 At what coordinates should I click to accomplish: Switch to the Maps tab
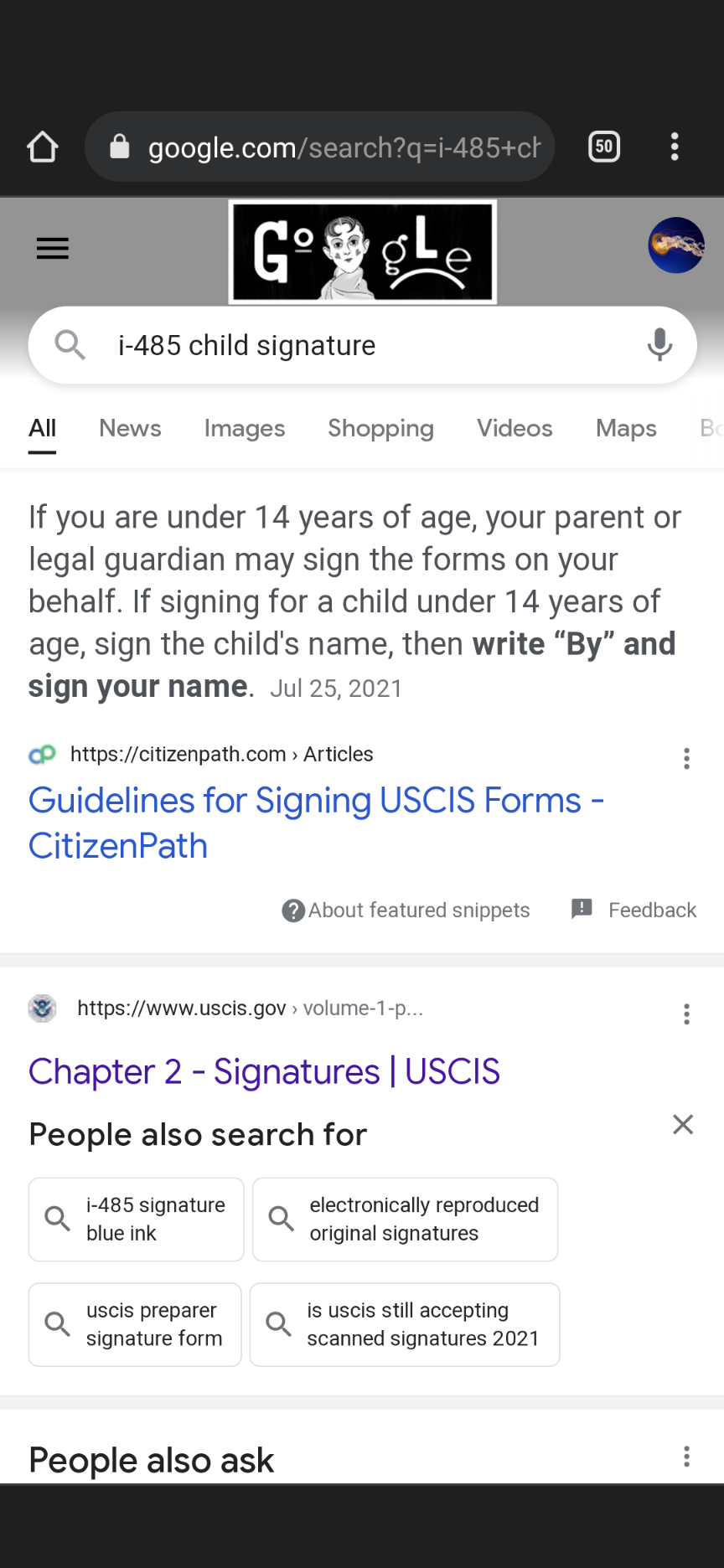pos(626,428)
